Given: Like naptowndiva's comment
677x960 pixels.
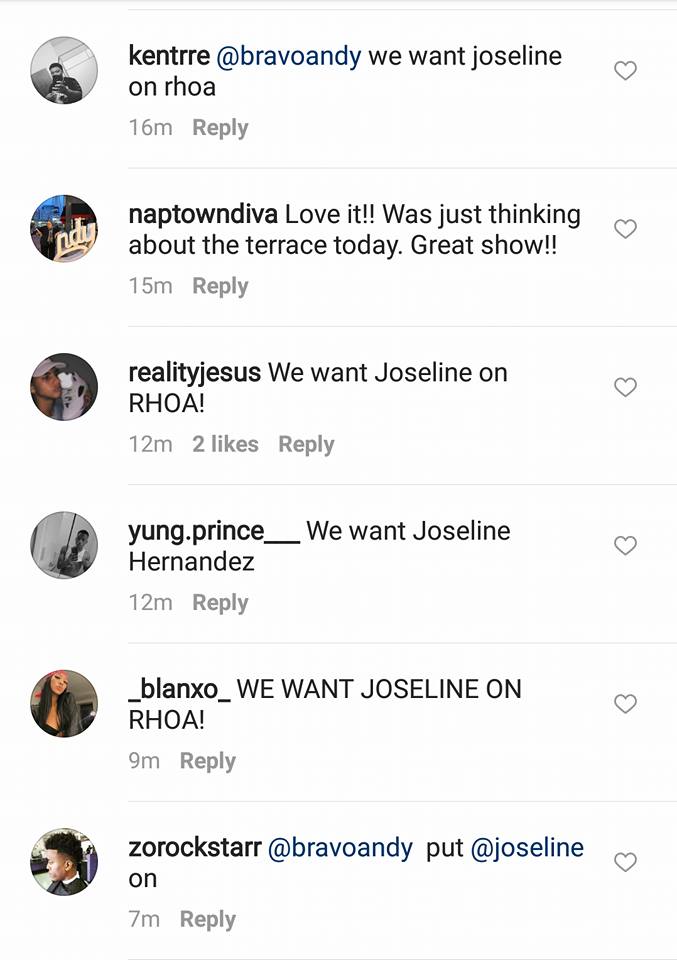Looking at the screenshot, I should [x=625, y=229].
